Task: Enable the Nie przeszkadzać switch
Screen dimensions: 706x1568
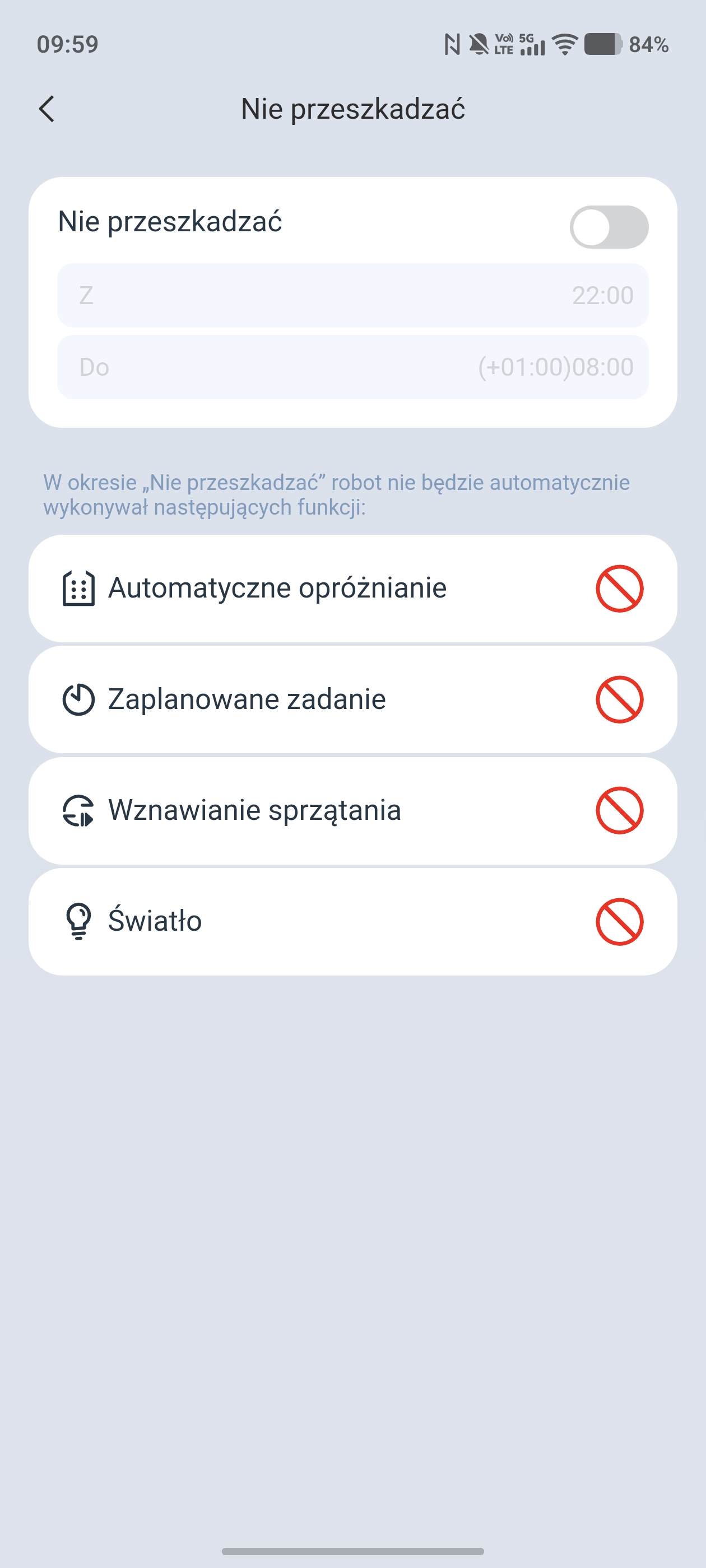Action: click(x=608, y=227)
